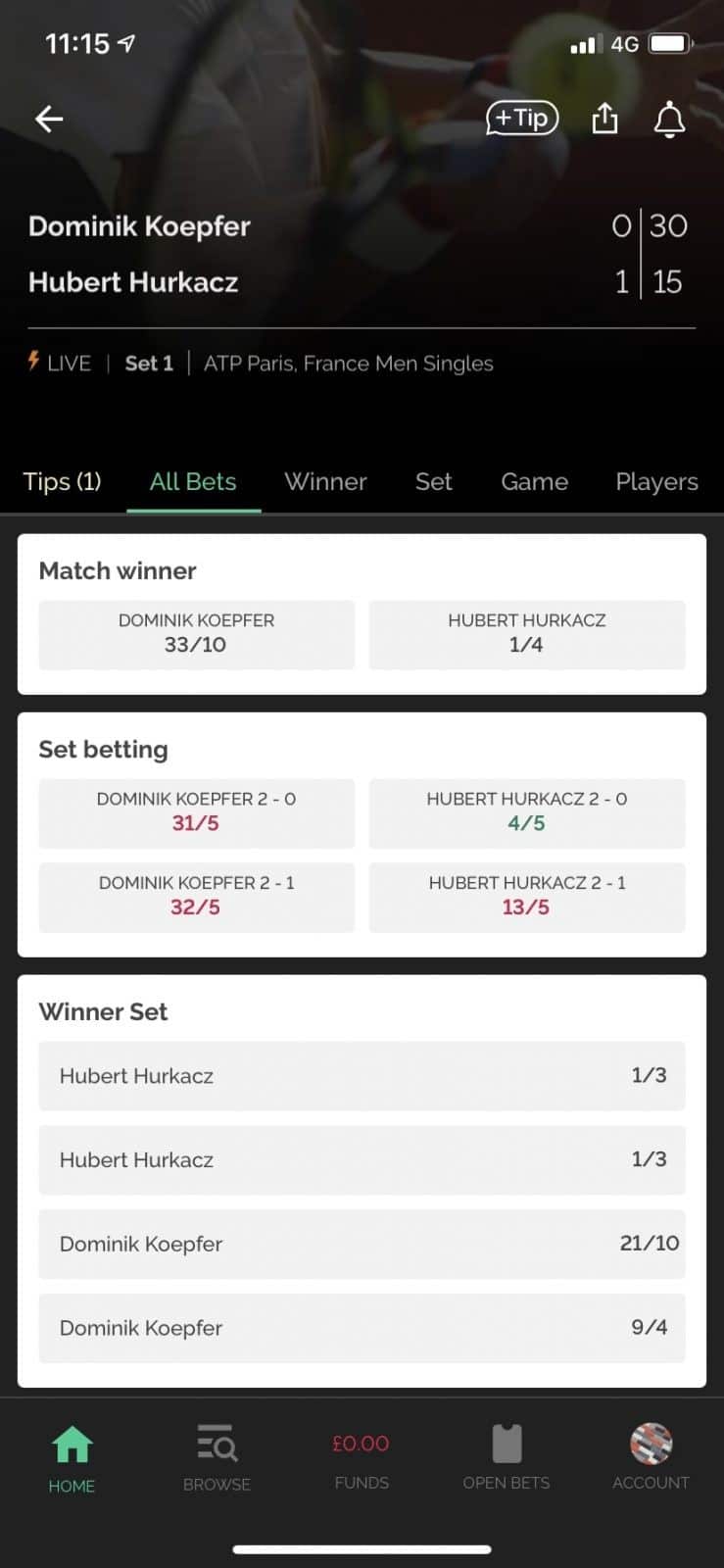
Task: Pick Dominik Koepfer 2 - 1 at 32/5
Action: pyautogui.click(x=196, y=896)
